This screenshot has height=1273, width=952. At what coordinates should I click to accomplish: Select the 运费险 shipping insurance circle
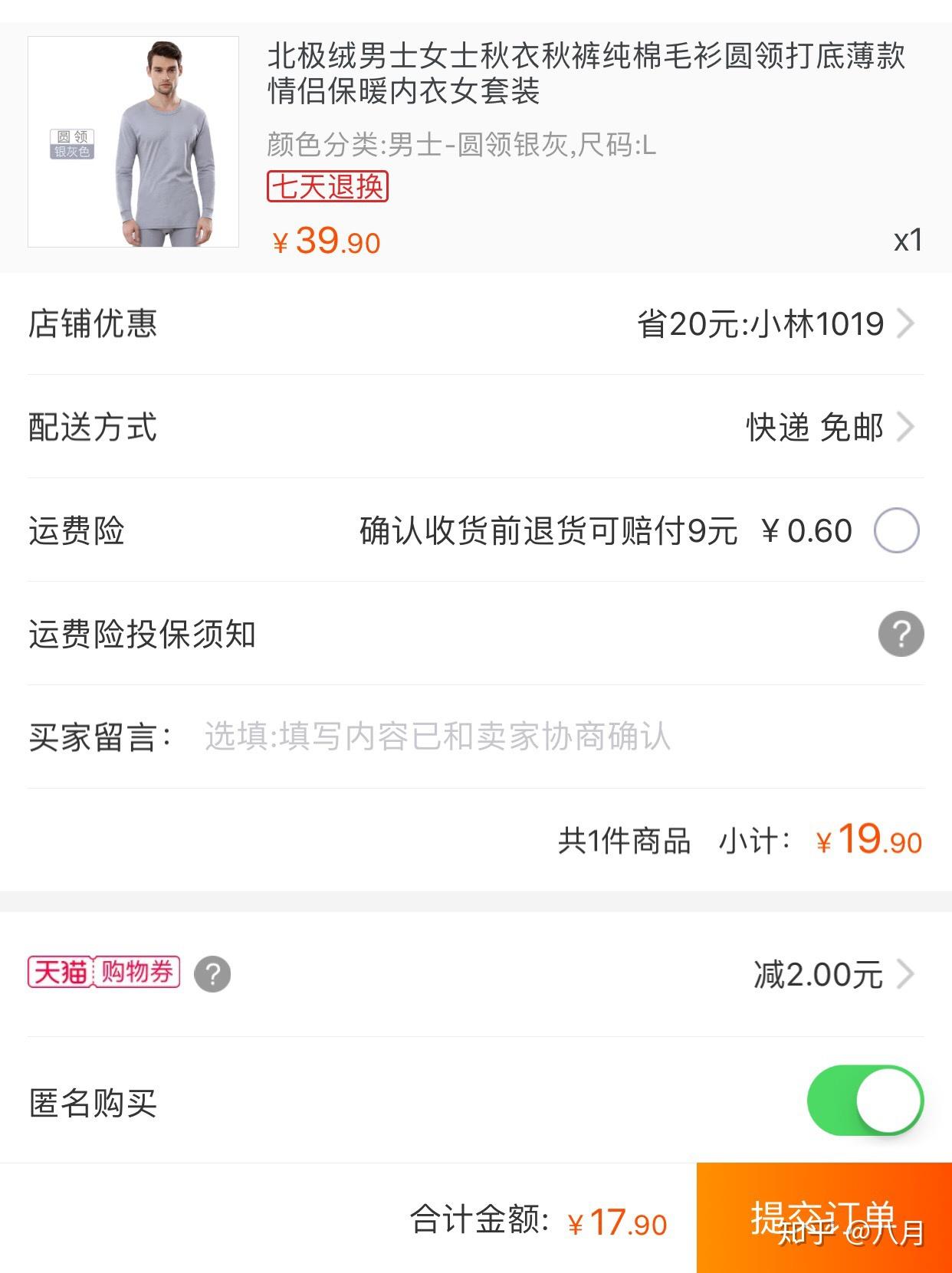897,530
